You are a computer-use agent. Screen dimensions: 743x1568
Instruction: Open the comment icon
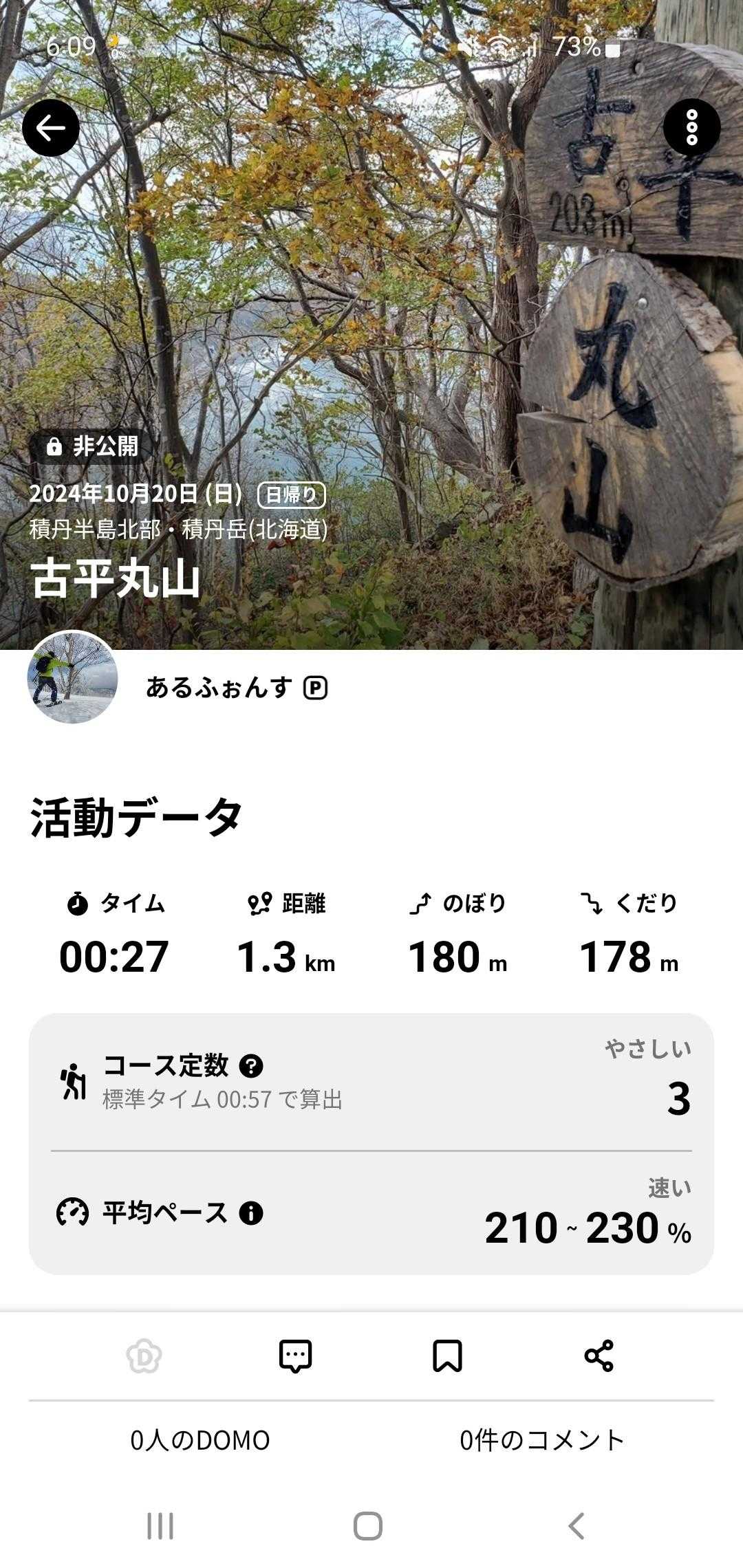296,1356
